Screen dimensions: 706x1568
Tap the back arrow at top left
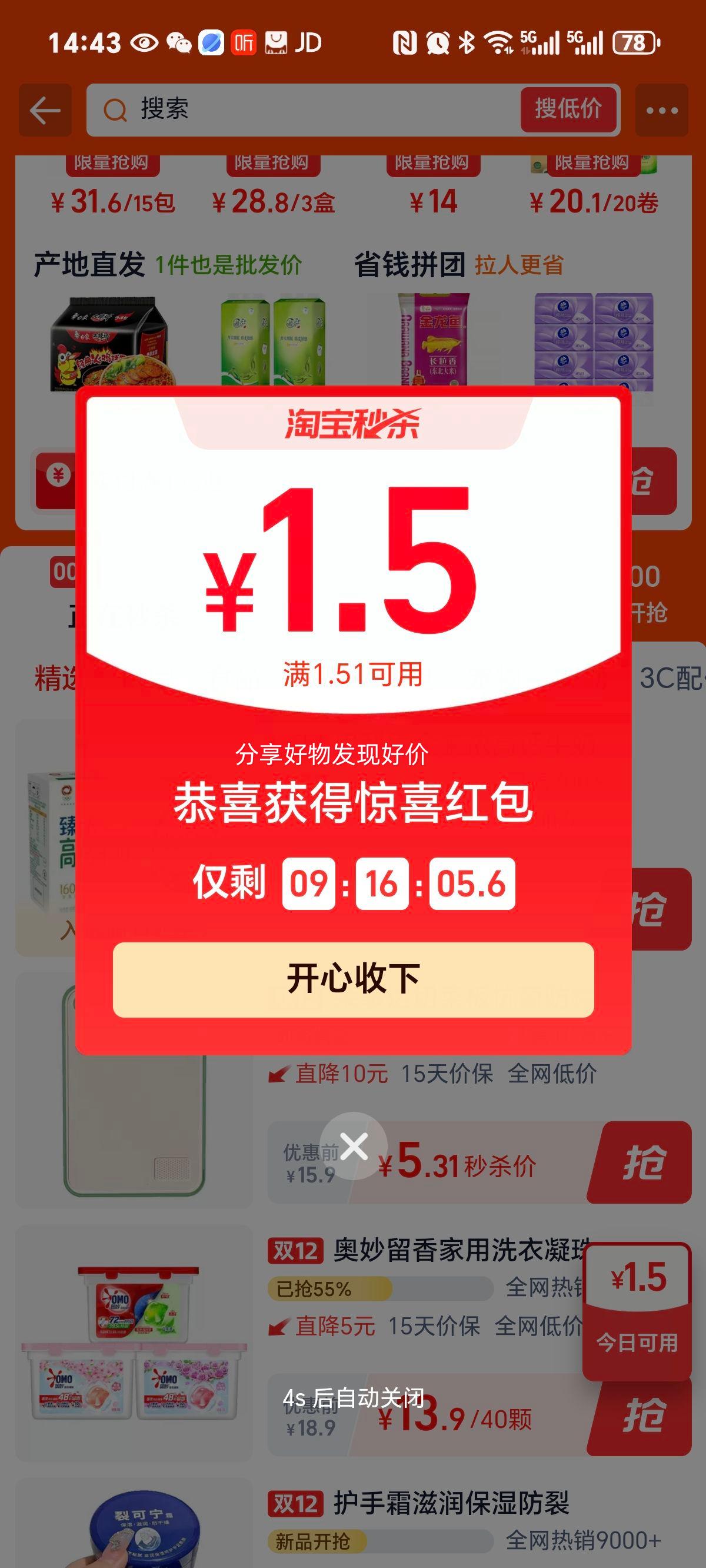tap(42, 109)
